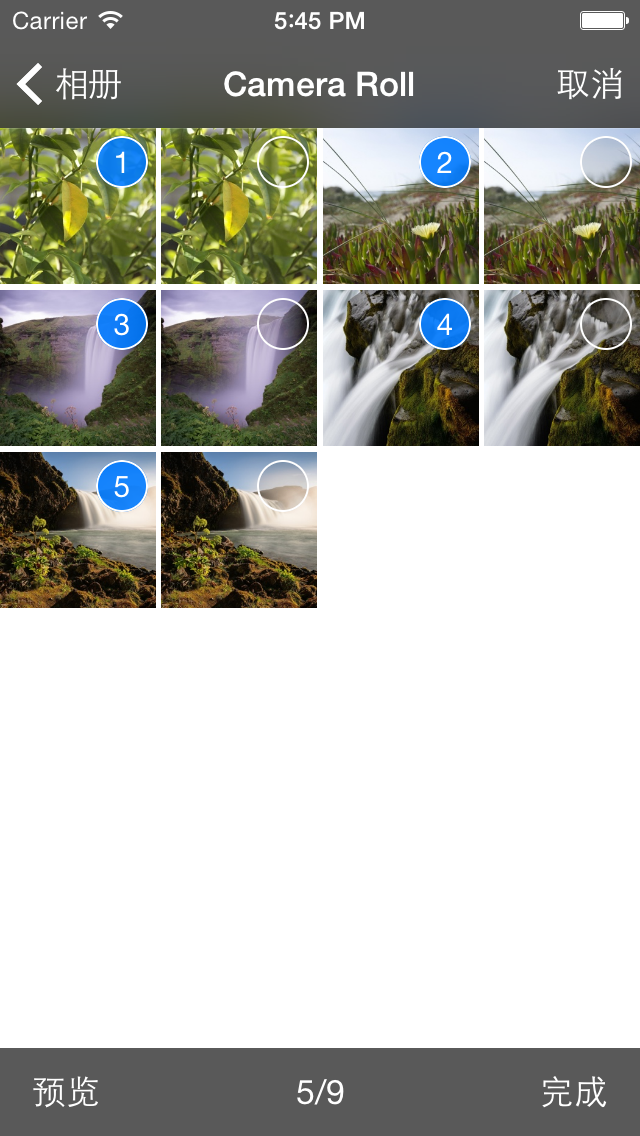Select the unselected green leaves photo
This screenshot has width=640, height=1136.
point(283,162)
